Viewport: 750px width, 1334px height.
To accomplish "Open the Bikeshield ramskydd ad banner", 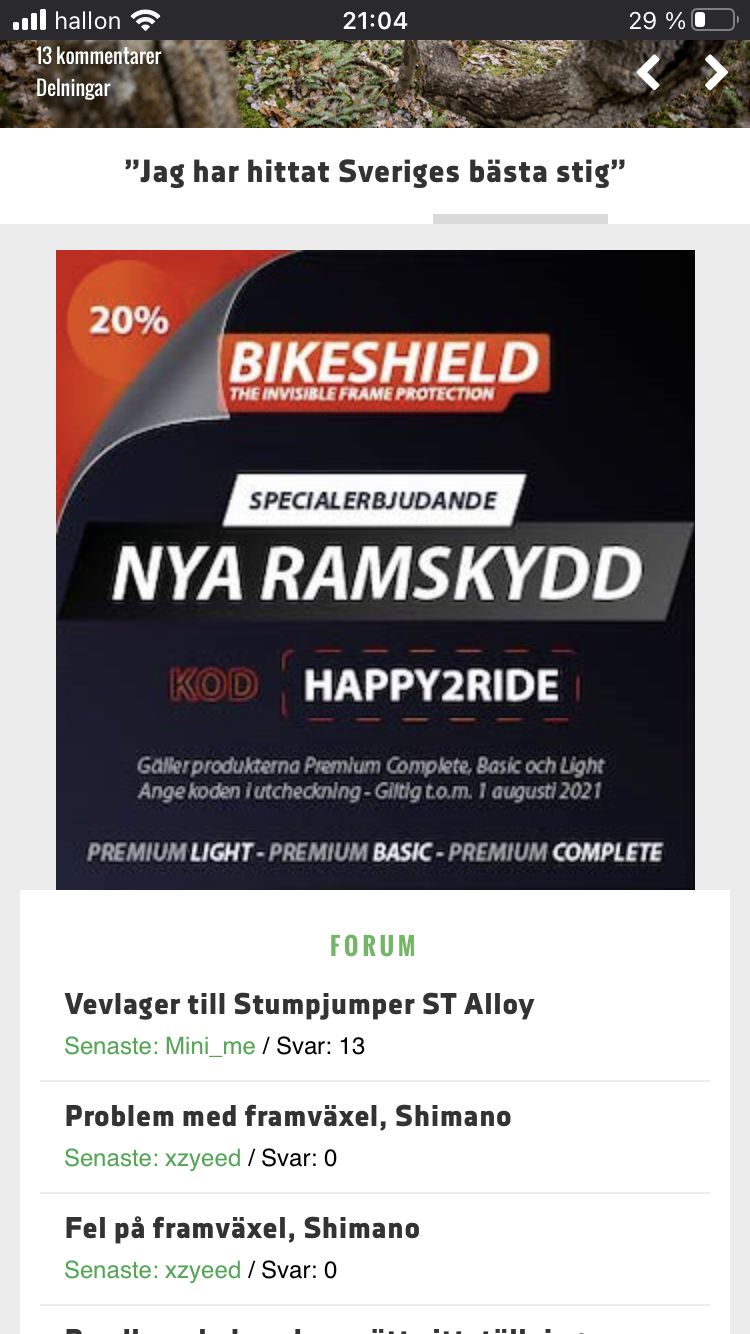I will 375,569.
